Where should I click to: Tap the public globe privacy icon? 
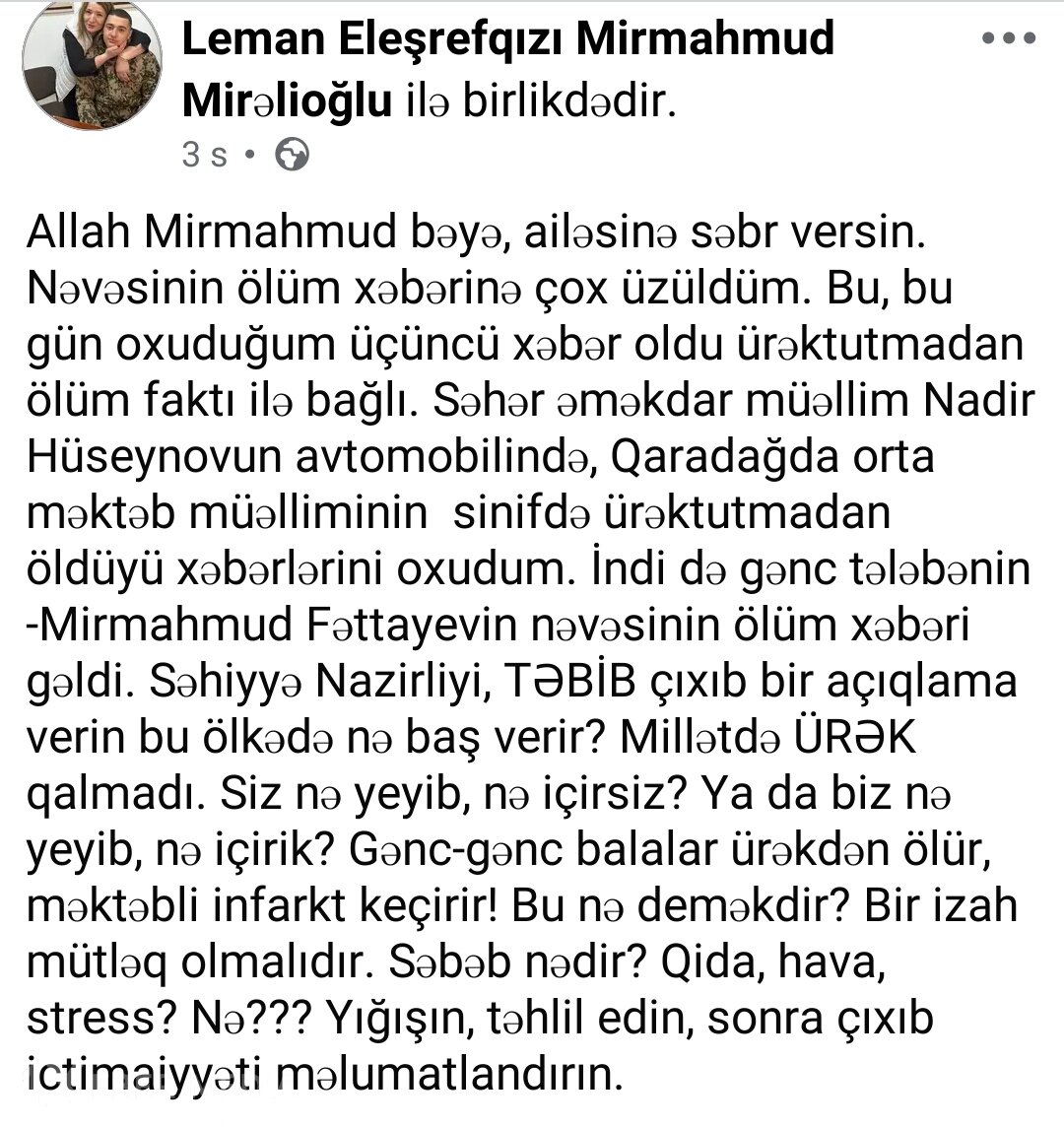[x=291, y=156]
